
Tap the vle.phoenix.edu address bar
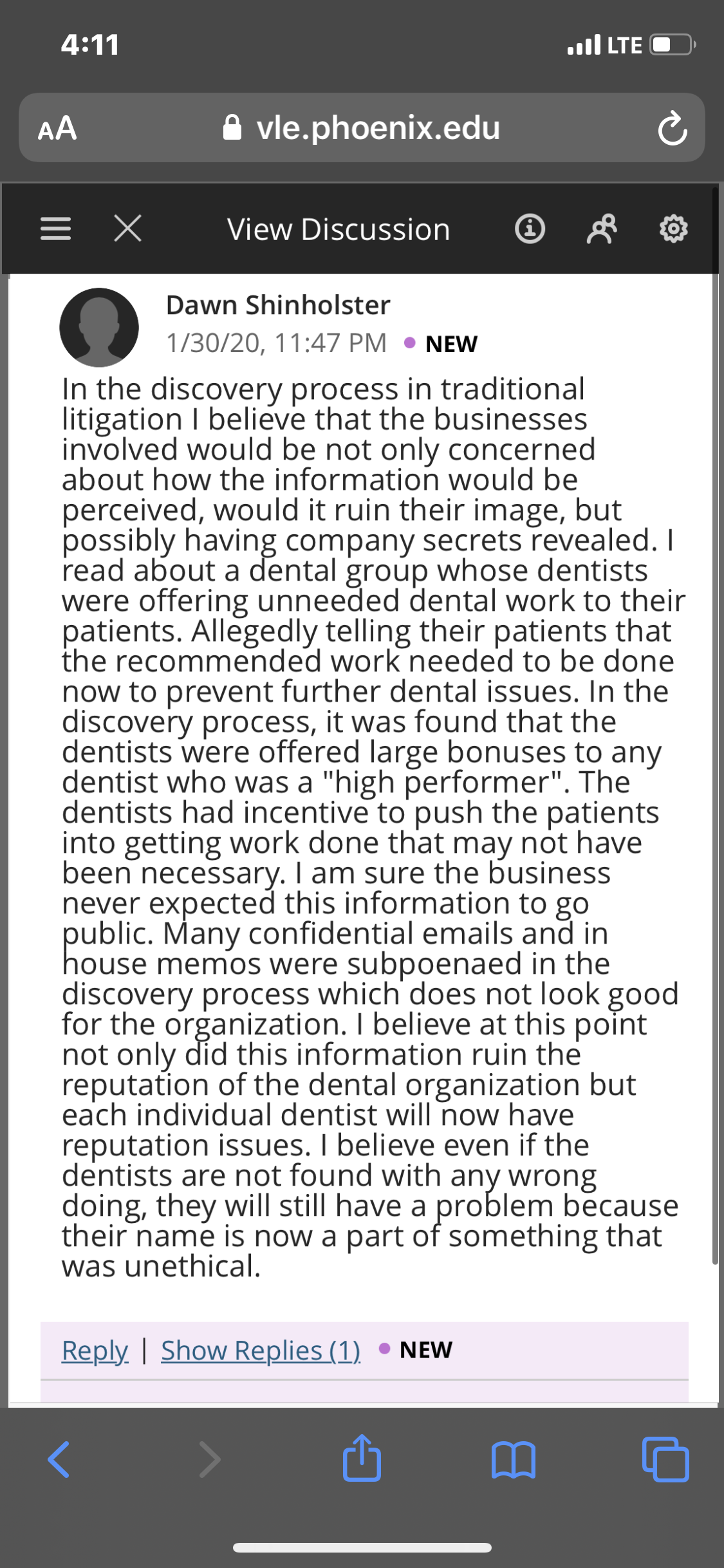[x=362, y=127]
